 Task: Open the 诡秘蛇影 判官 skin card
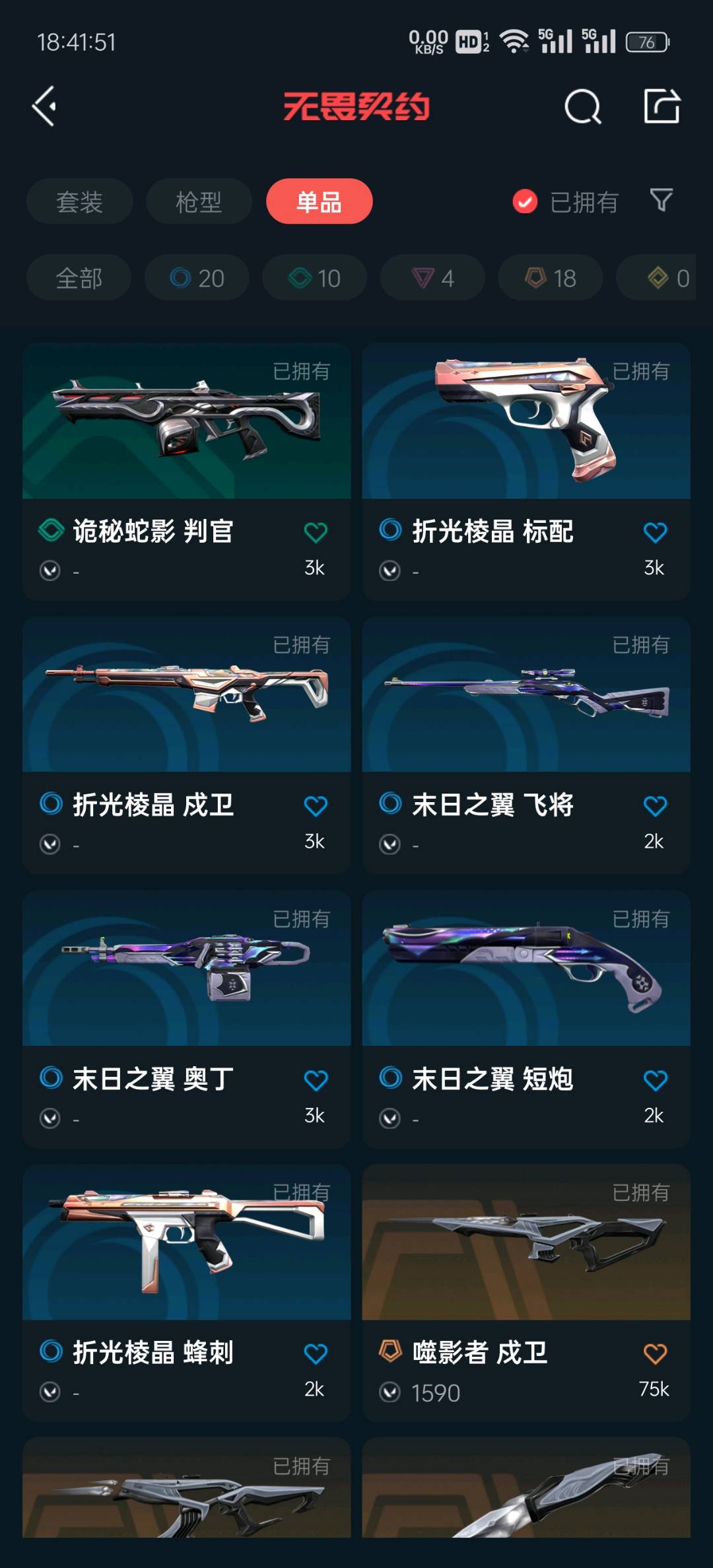coord(186,471)
